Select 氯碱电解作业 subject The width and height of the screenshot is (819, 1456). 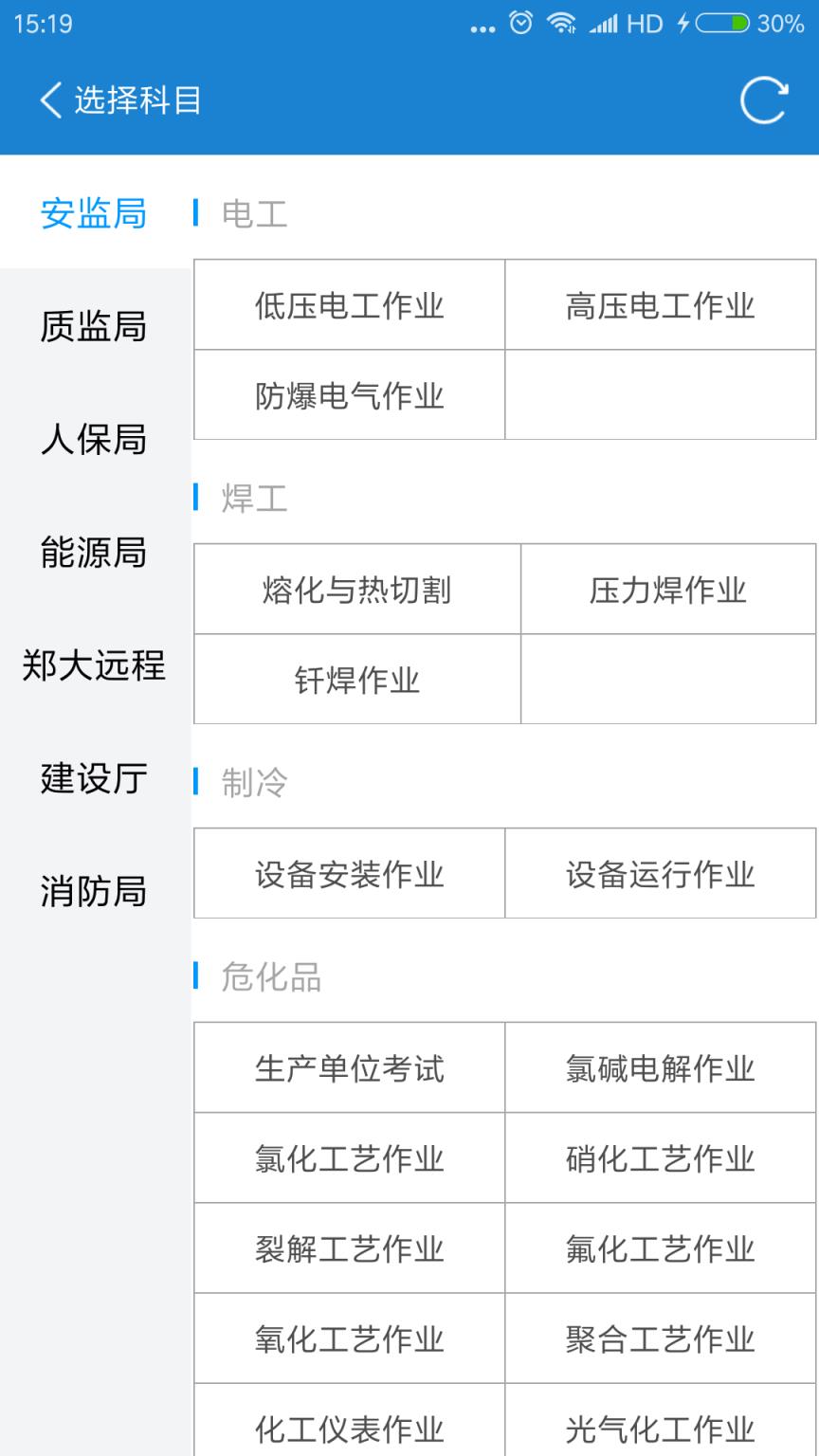[661, 1066]
